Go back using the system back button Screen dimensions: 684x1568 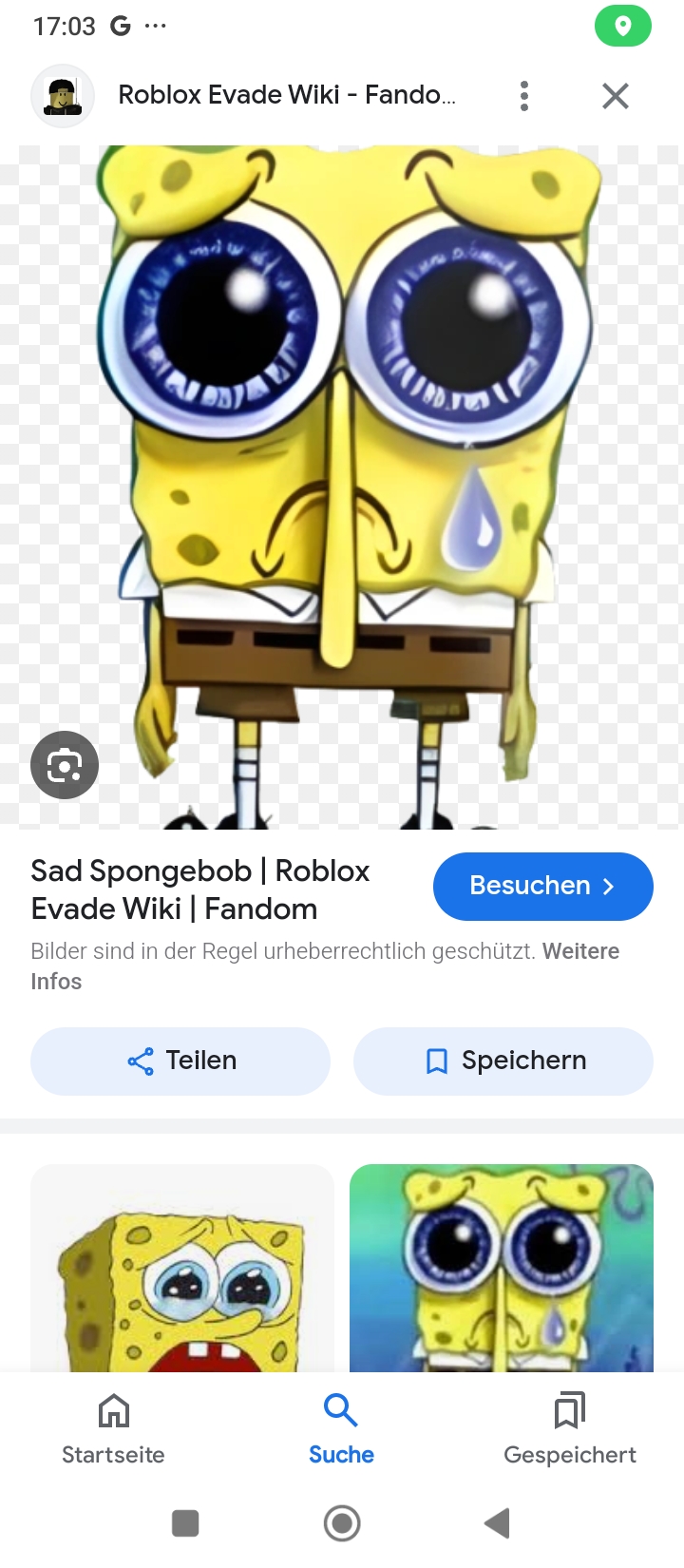[x=497, y=1523]
